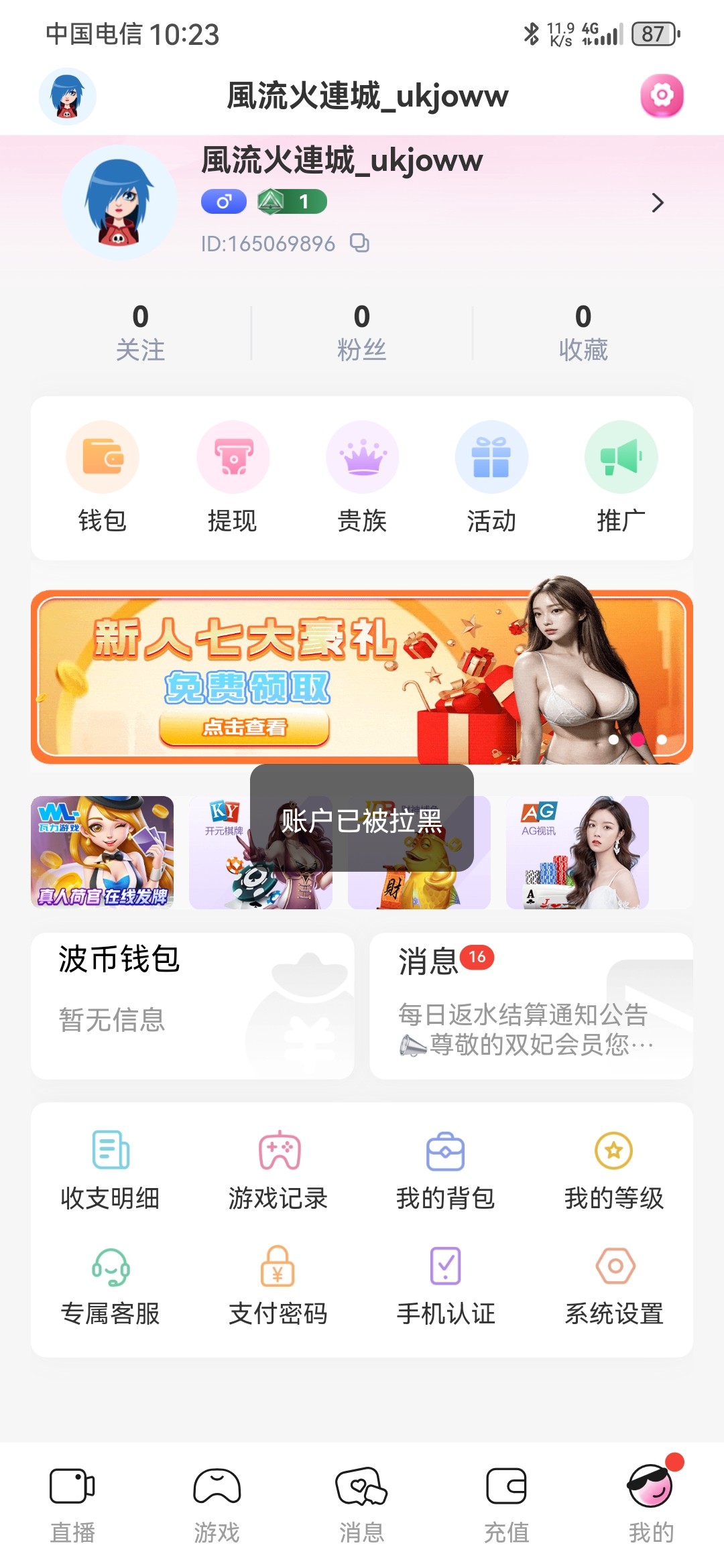Open 活动 activities
724x1568 pixels.
pyautogui.click(x=491, y=477)
